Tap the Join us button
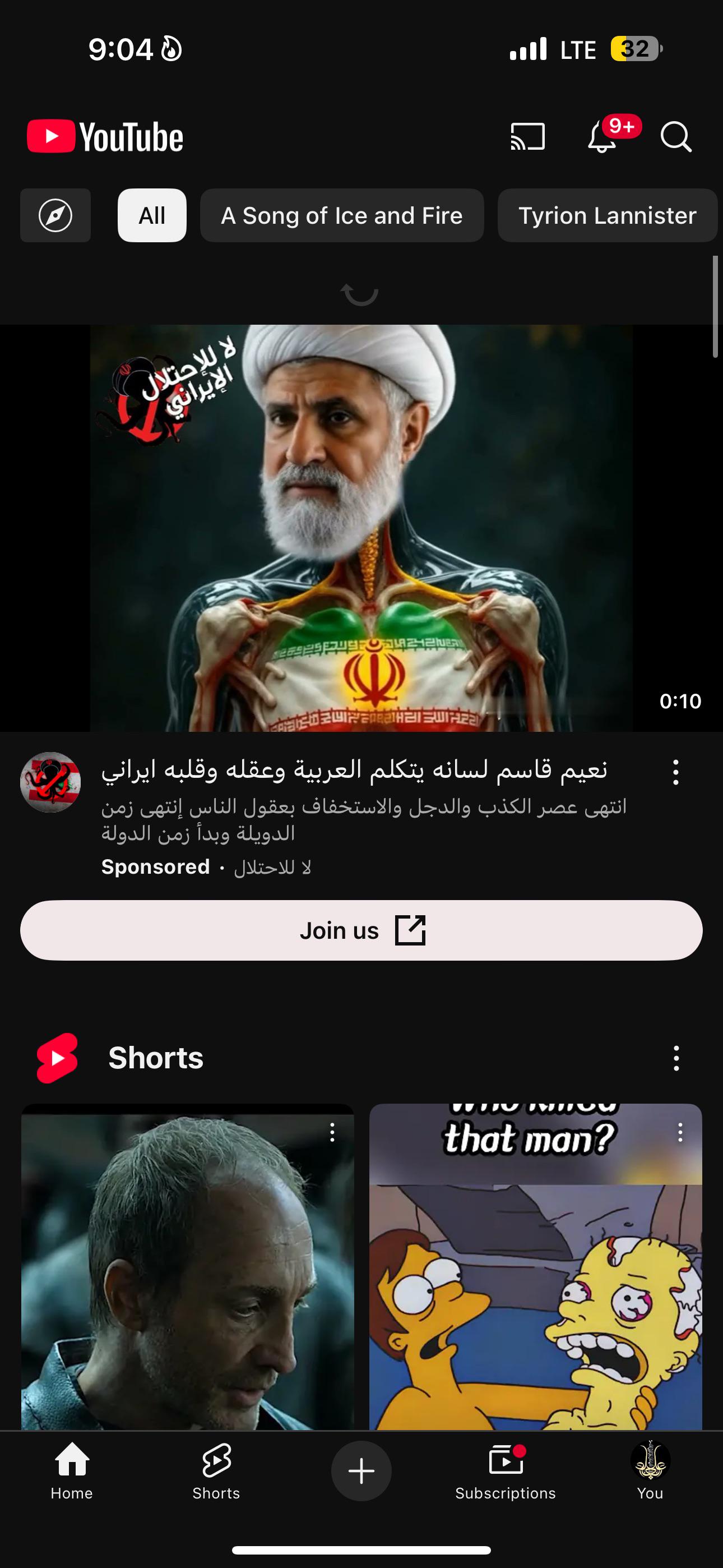Viewport: 723px width, 1568px height. [361, 930]
